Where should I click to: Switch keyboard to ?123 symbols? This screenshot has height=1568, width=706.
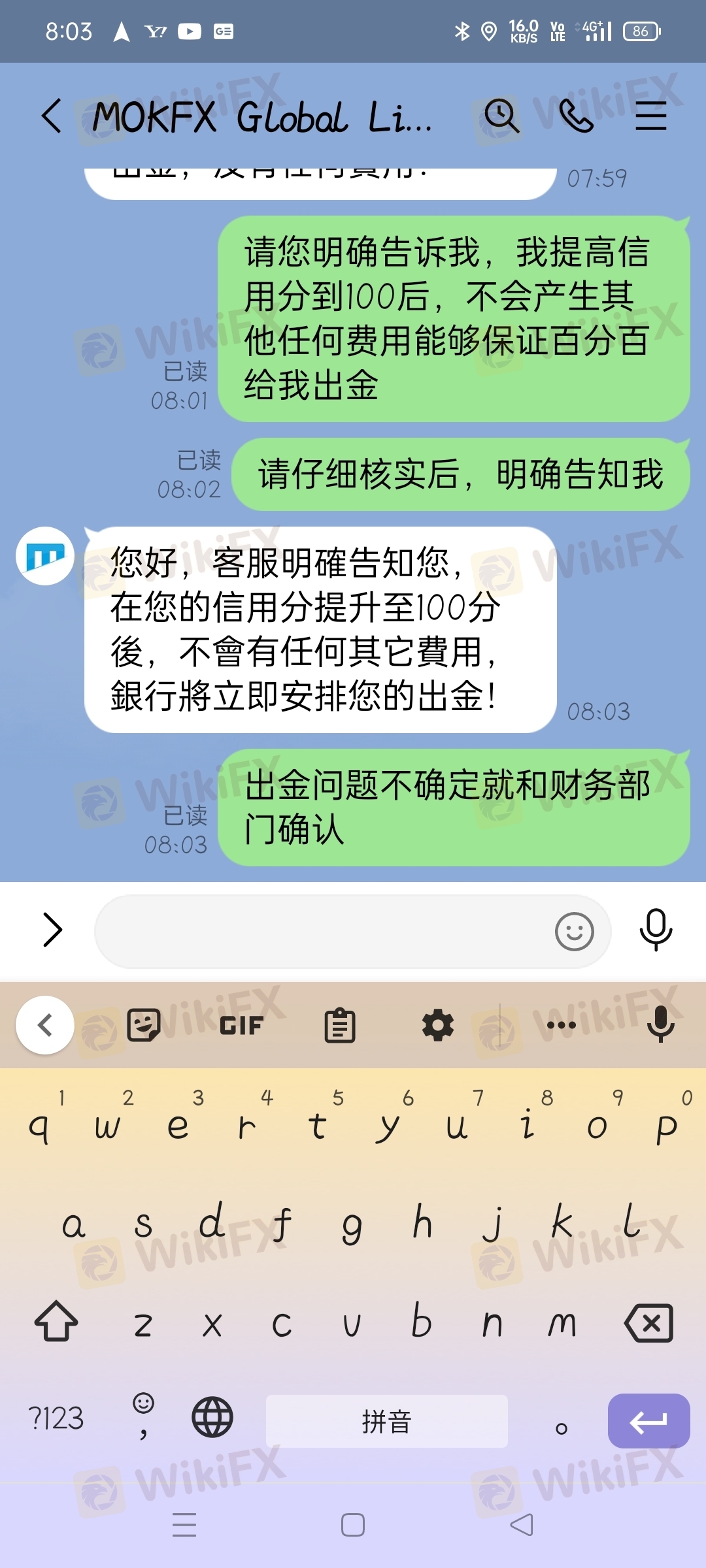point(56,1418)
